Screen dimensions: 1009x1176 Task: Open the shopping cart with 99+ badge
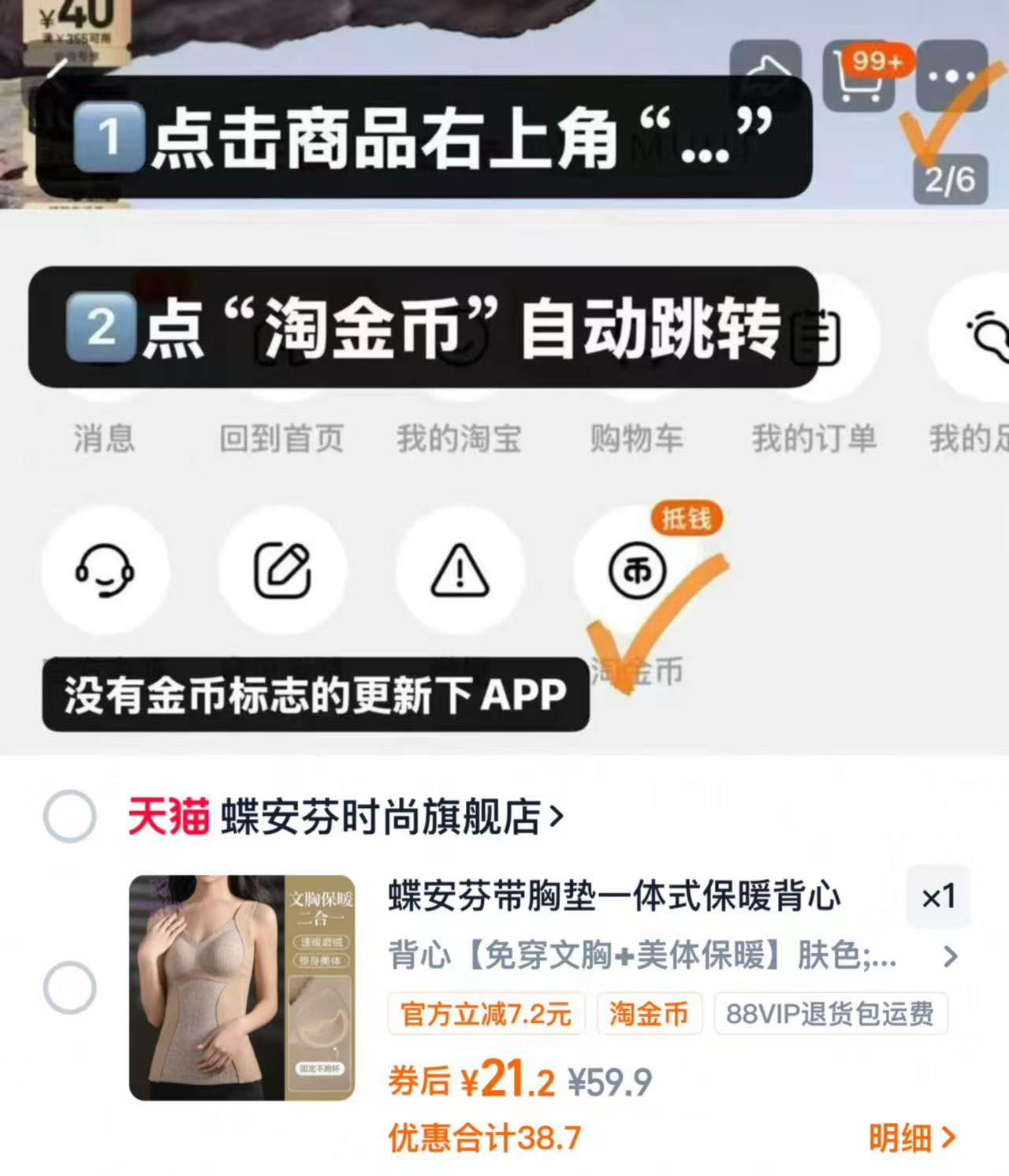[859, 73]
